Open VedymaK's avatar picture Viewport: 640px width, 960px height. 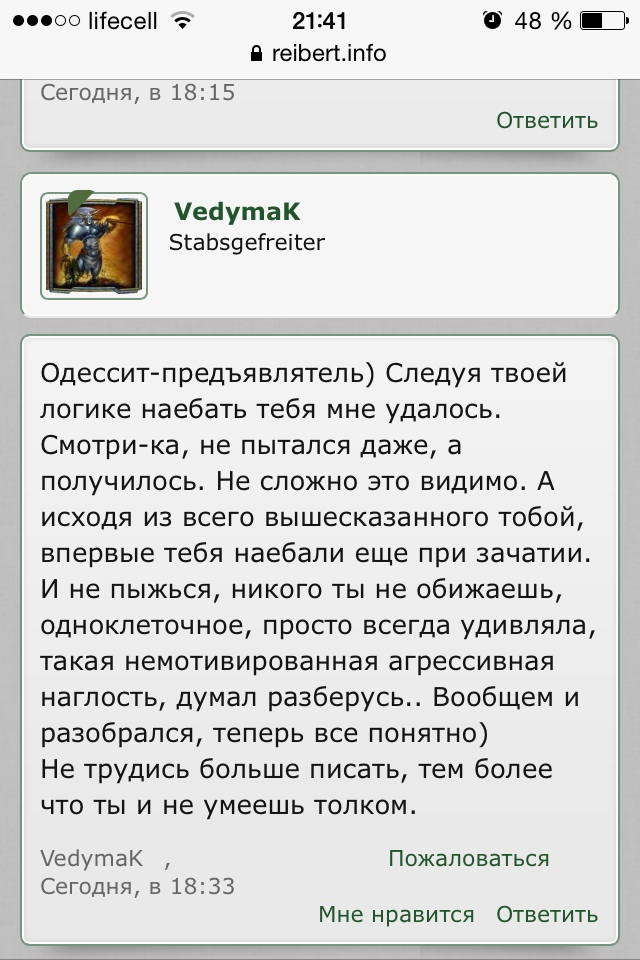[x=94, y=245]
